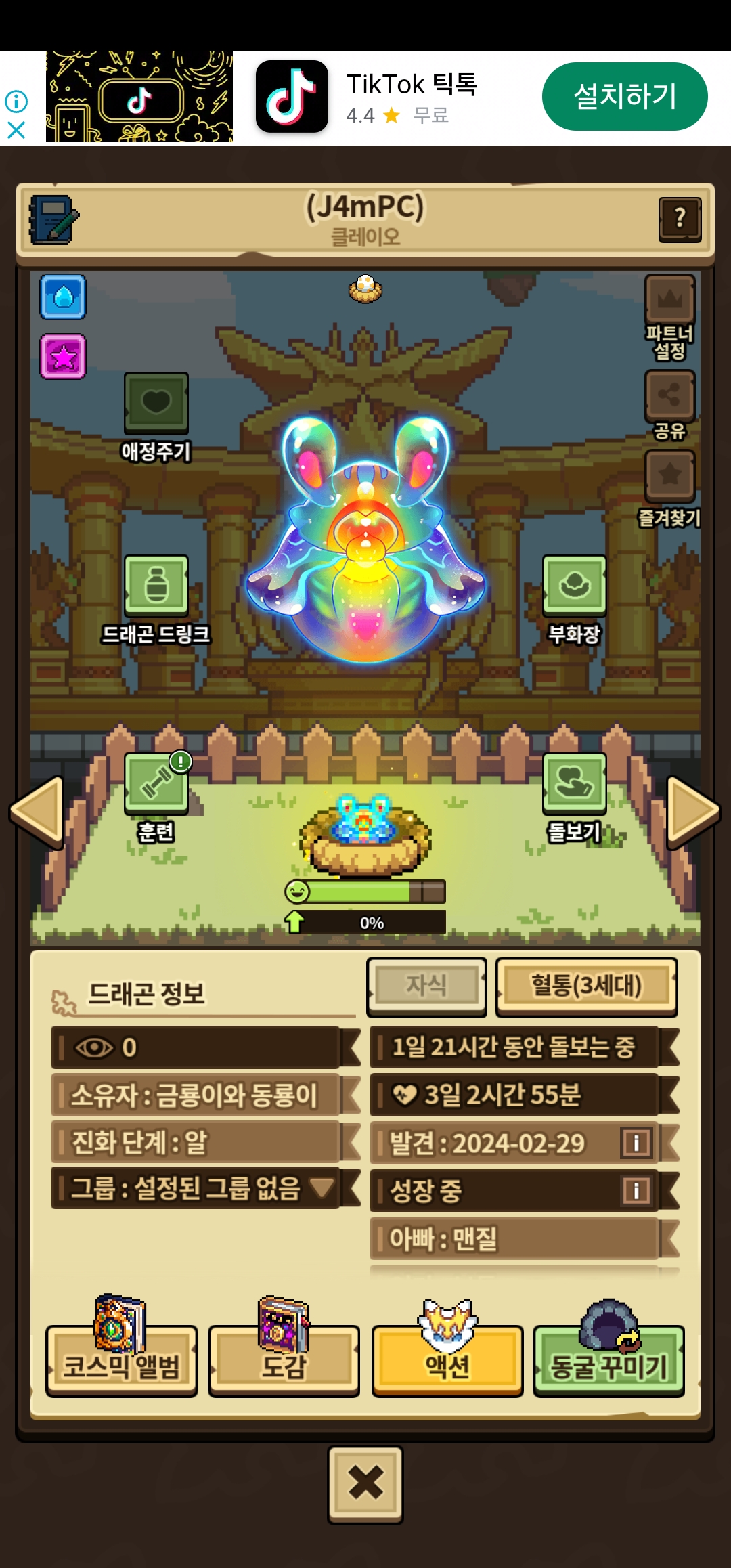The image size is (731, 1568).
Task: Open 드래곤 드링크 potion button
Action: tap(156, 586)
